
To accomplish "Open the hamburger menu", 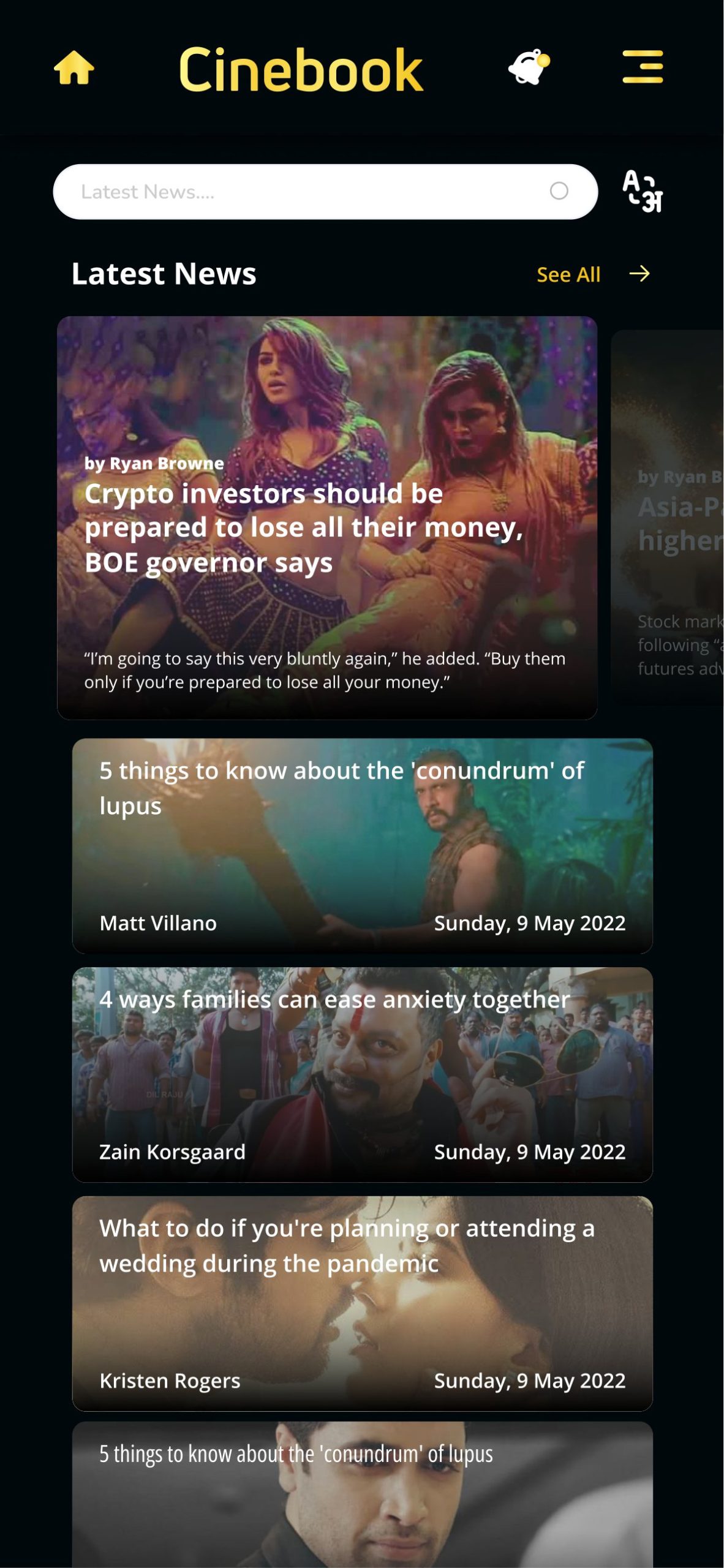I will click(x=643, y=67).
